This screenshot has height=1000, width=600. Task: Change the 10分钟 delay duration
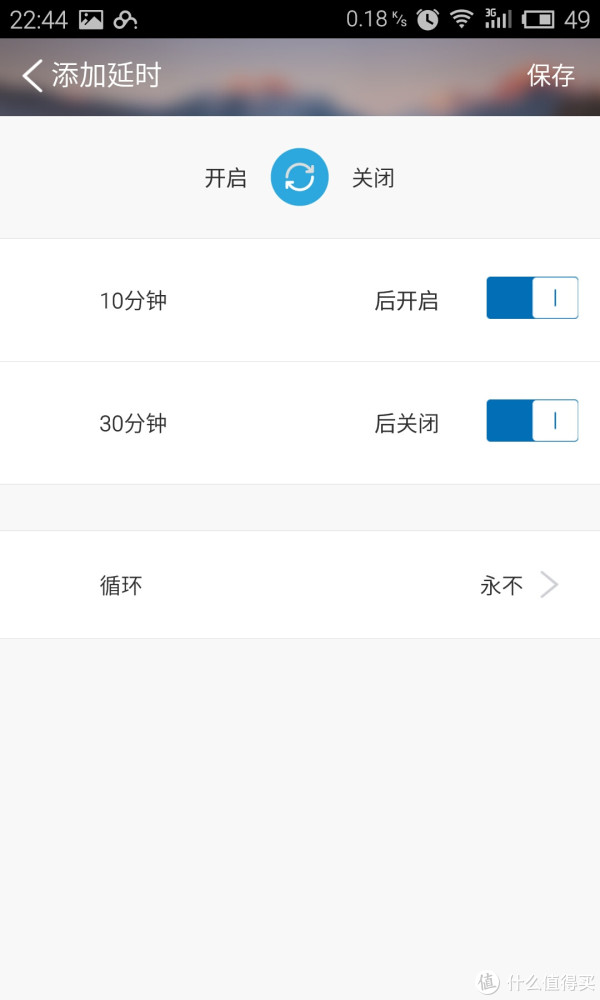click(x=133, y=300)
